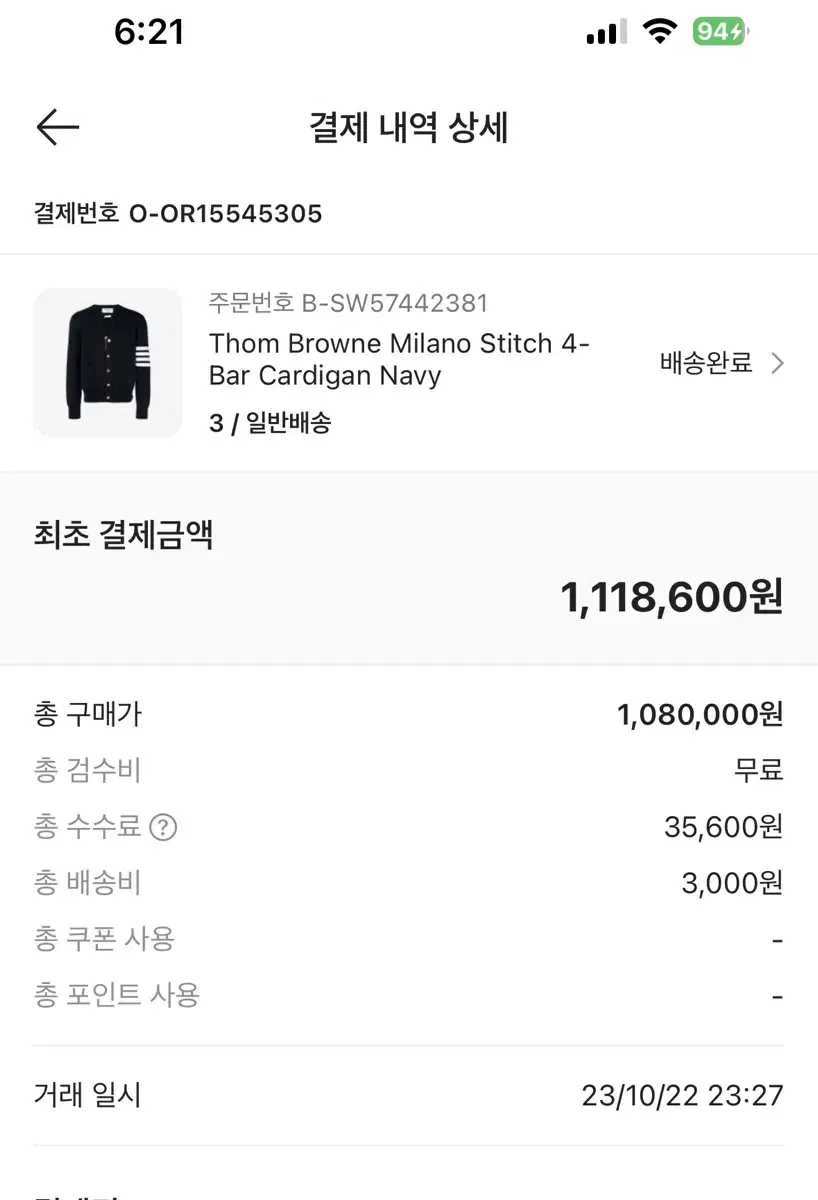
Task: Tap order number B-SW57442381
Action: pos(347,303)
